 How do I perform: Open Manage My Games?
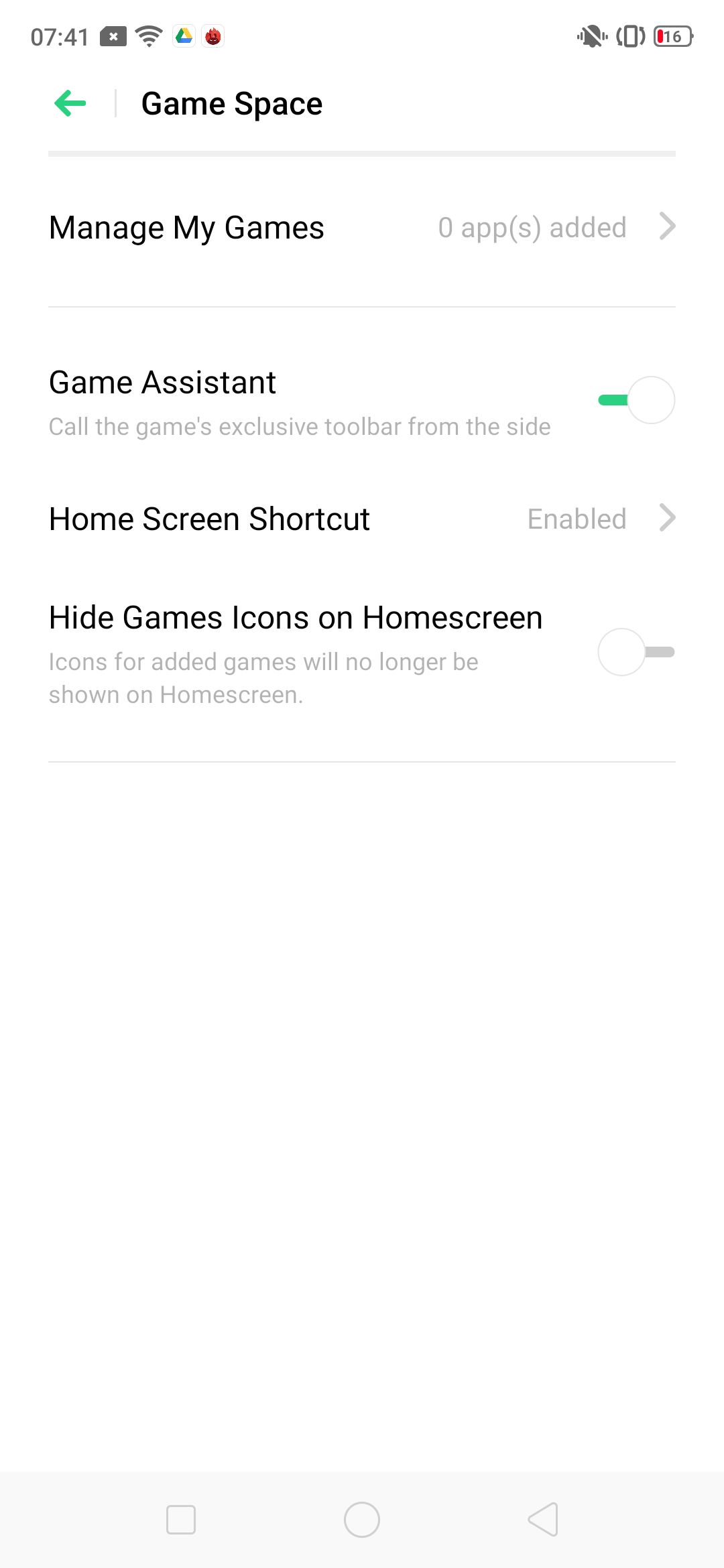click(362, 228)
